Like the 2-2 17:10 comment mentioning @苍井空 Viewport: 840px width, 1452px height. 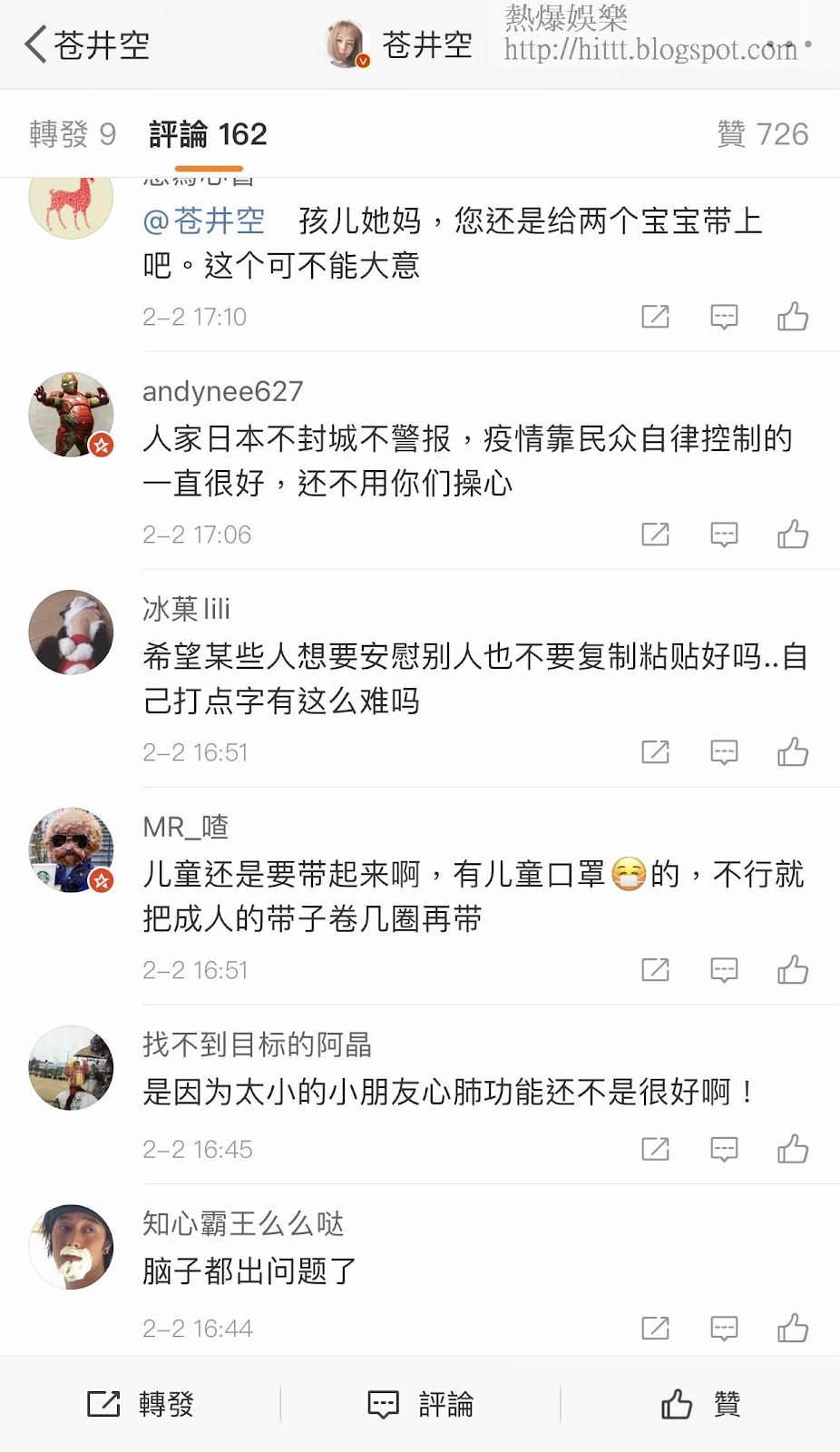pos(792,317)
